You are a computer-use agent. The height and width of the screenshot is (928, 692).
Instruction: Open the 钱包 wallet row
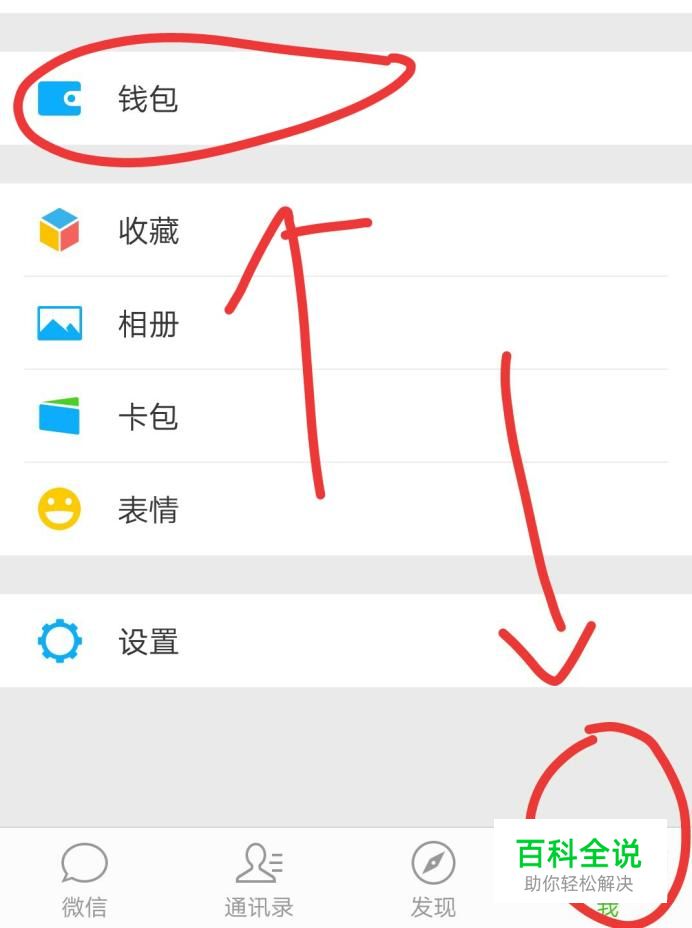click(x=148, y=99)
